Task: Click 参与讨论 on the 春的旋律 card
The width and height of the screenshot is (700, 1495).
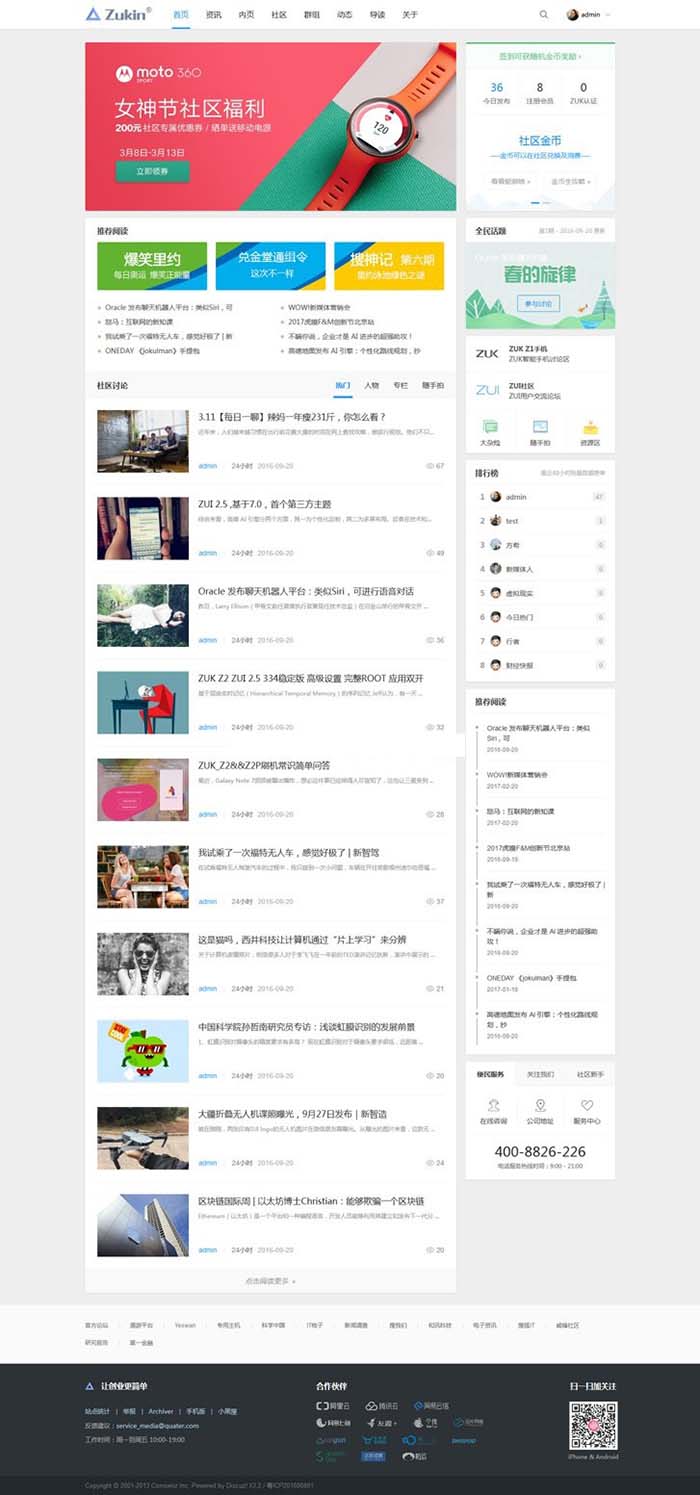Action: tap(539, 303)
